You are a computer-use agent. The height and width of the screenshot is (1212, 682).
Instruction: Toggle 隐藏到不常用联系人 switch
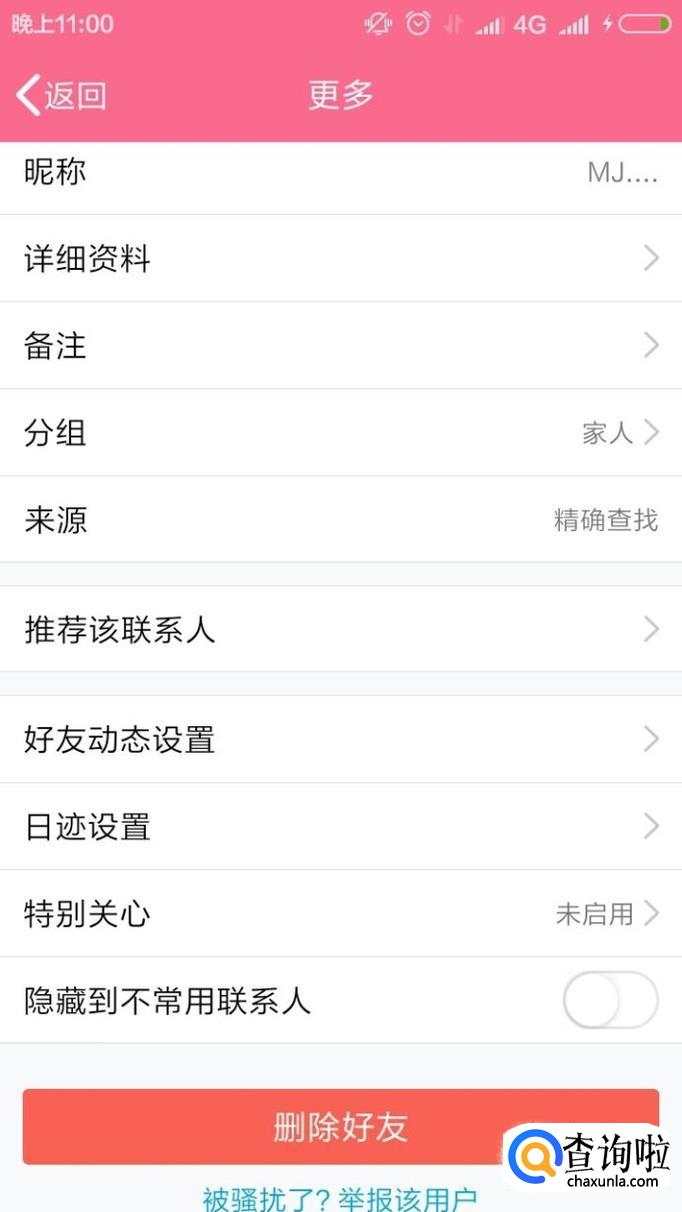click(610, 1000)
